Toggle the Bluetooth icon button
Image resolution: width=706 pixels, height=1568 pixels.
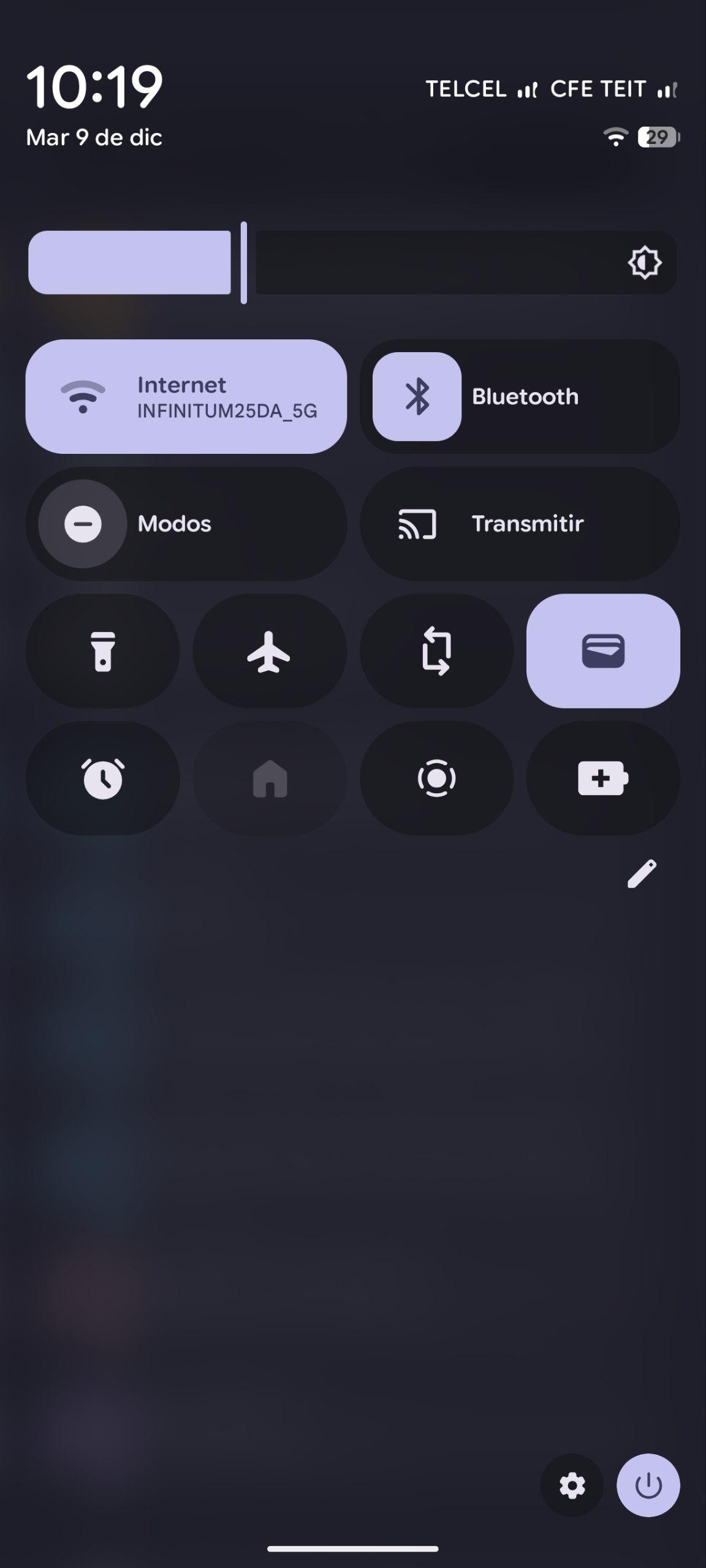417,396
